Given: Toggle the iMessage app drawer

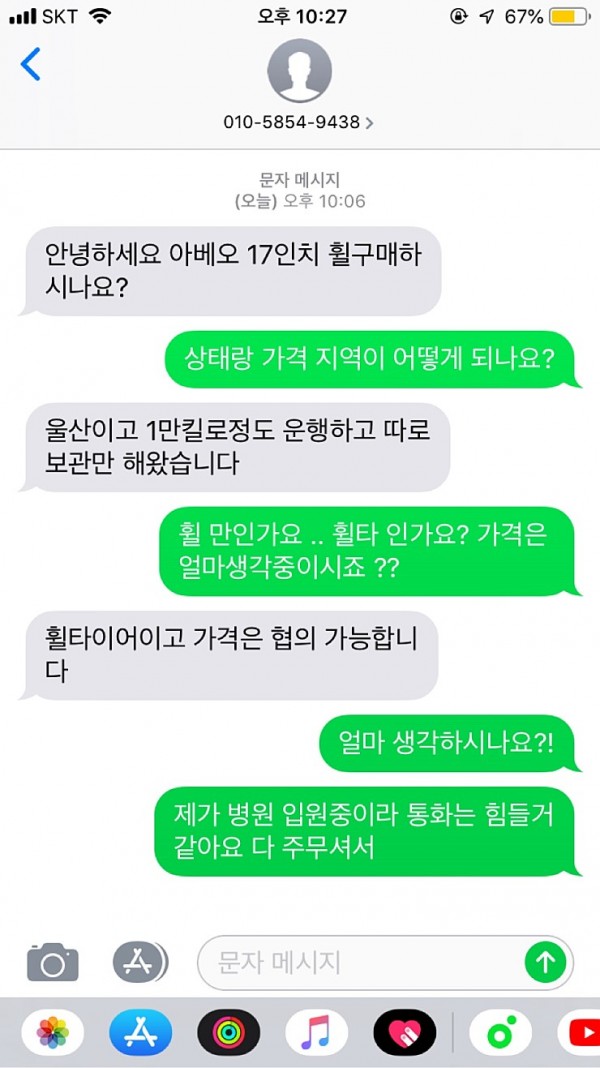Looking at the screenshot, I should [x=139, y=962].
